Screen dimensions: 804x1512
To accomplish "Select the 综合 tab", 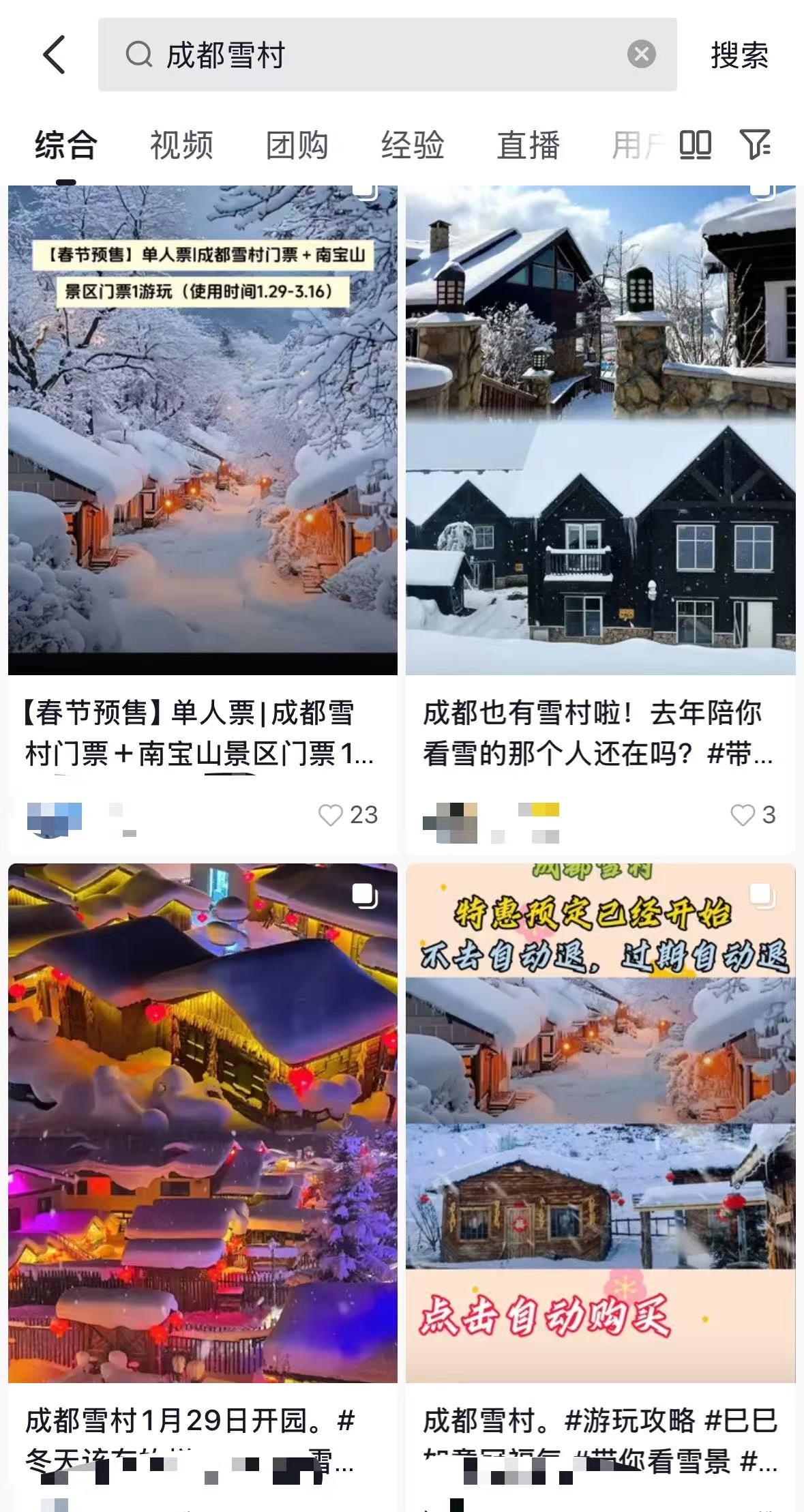I will 66,145.
